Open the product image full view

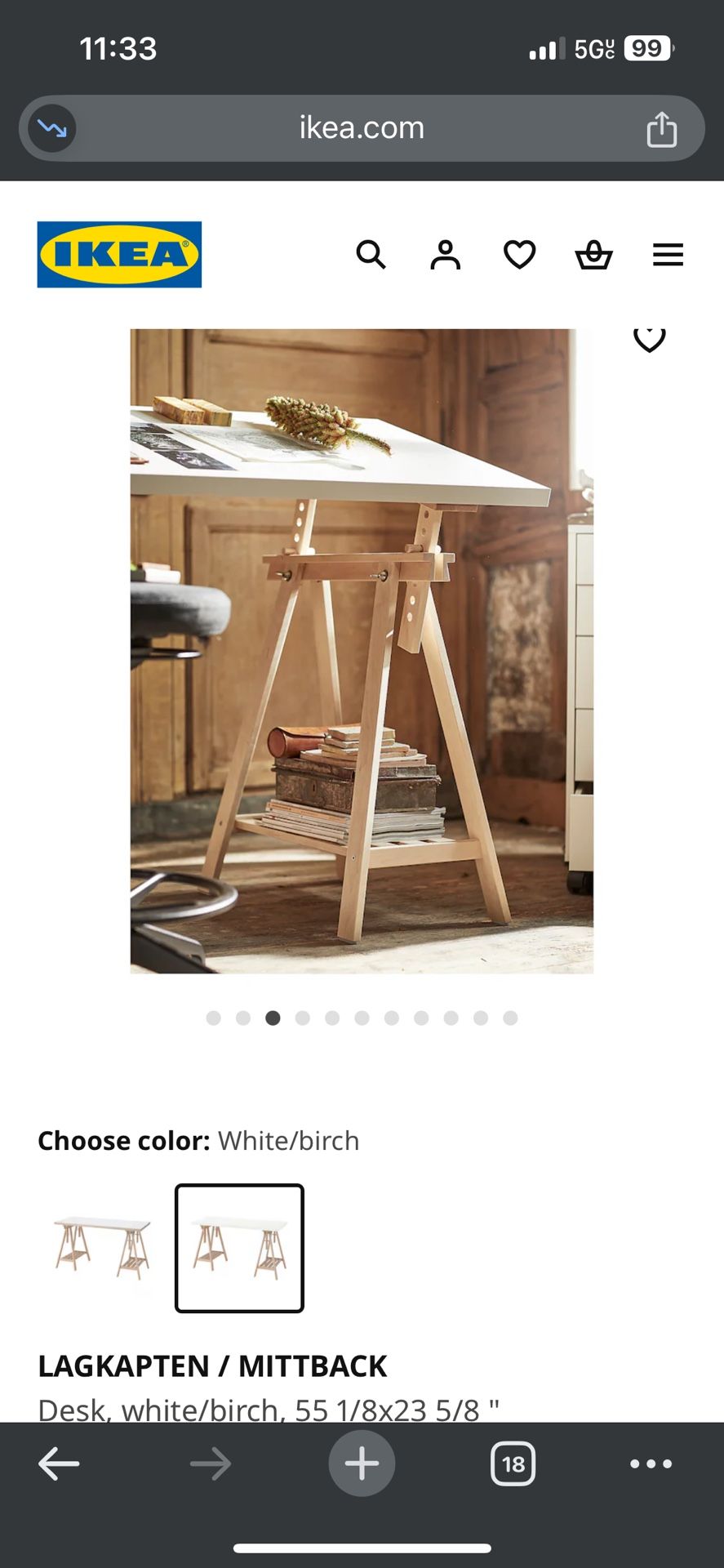(362, 651)
